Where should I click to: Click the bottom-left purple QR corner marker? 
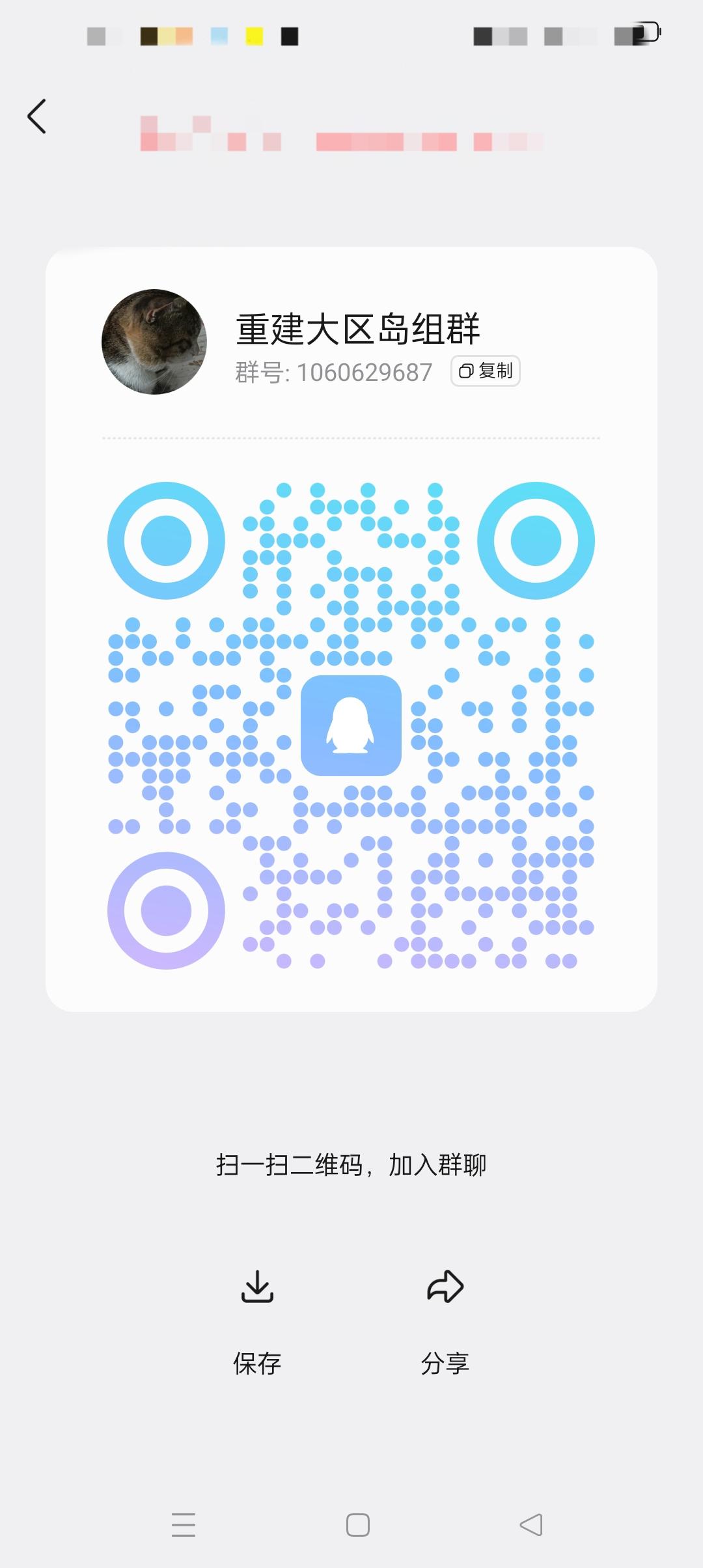tap(165, 910)
